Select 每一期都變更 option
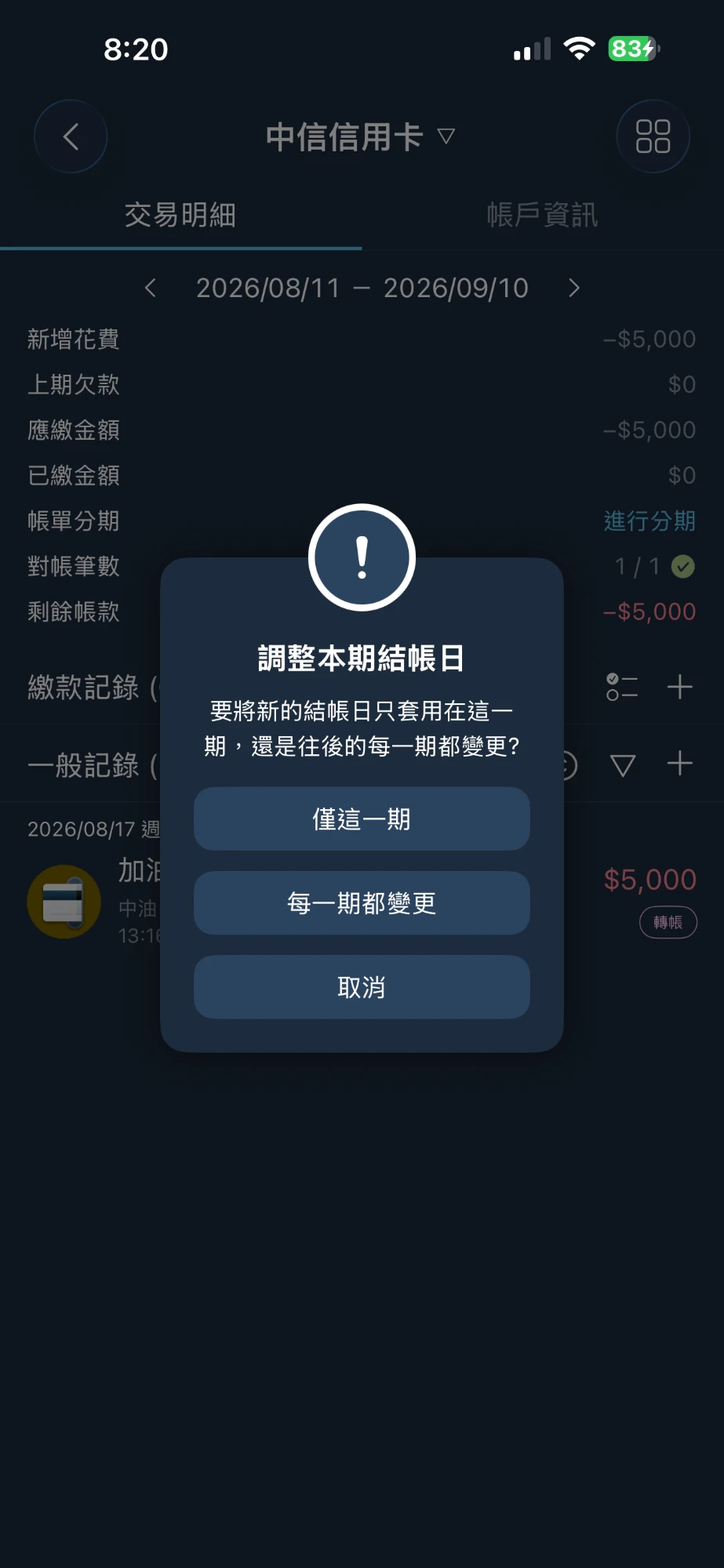 point(362,902)
